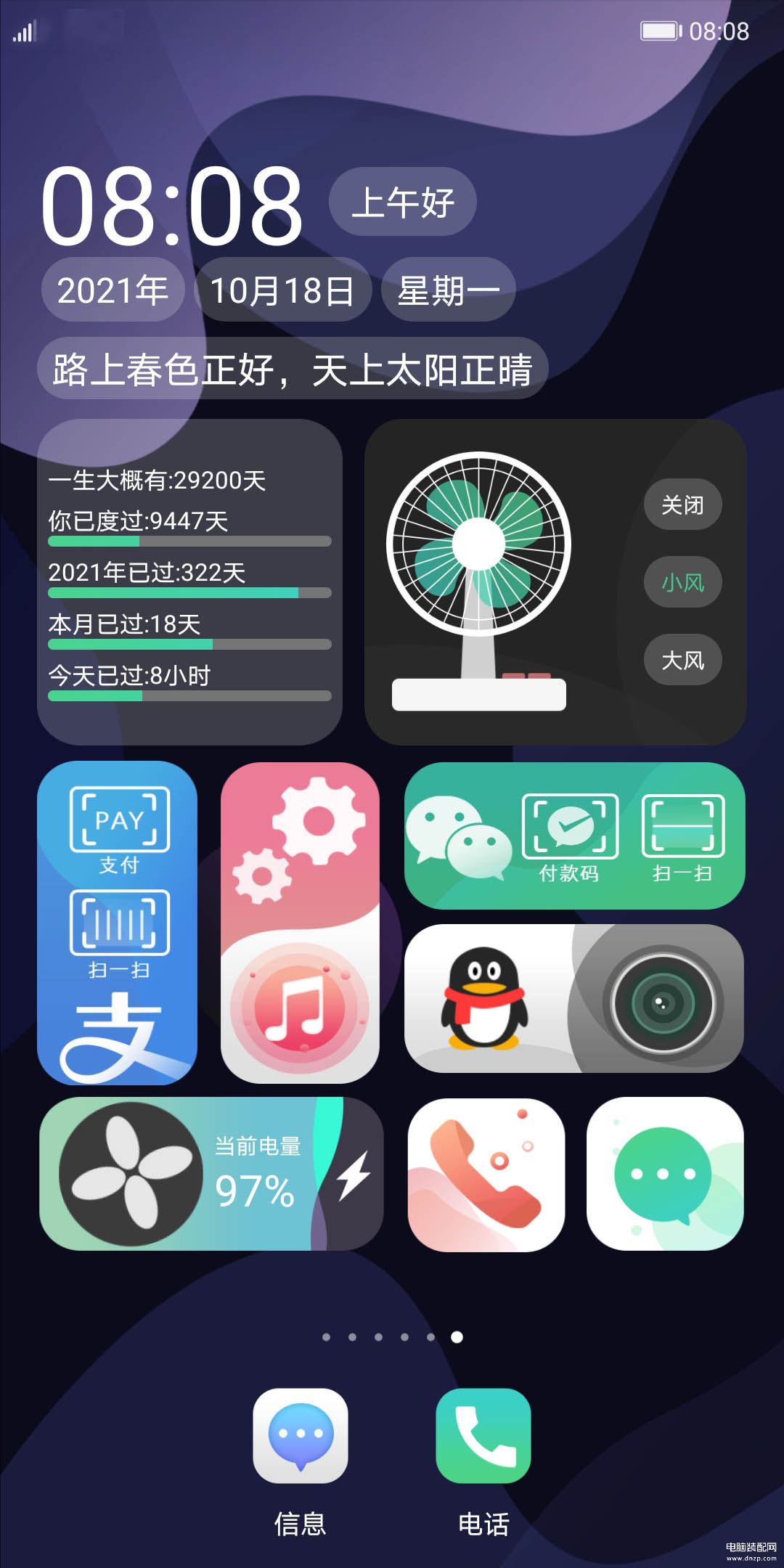The height and width of the screenshot is (1568, 784).
Task: Open the 电话 phone app in dock
Action: pos(483,1436)
